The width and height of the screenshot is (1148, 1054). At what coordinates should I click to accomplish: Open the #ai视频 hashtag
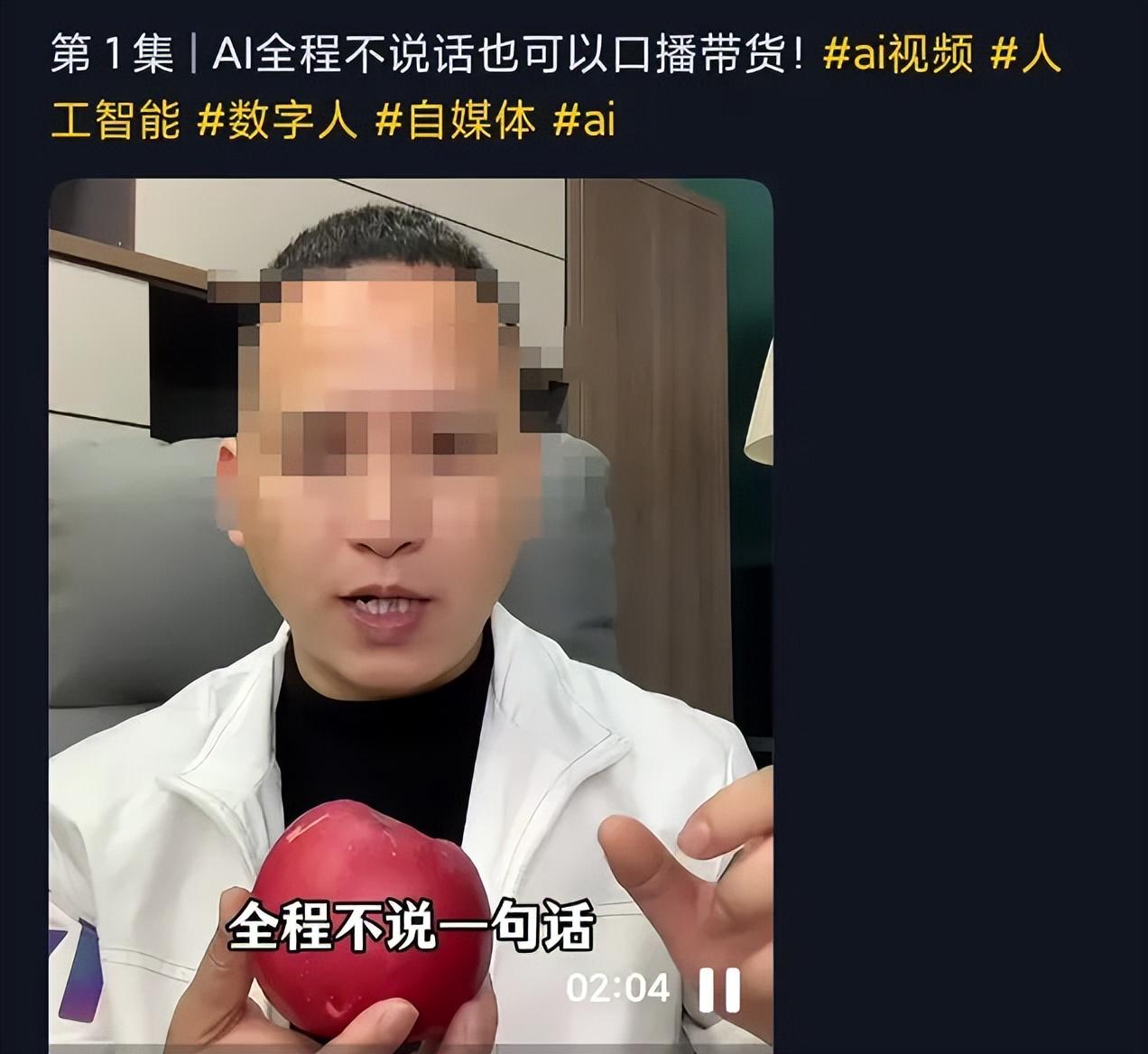898,56
